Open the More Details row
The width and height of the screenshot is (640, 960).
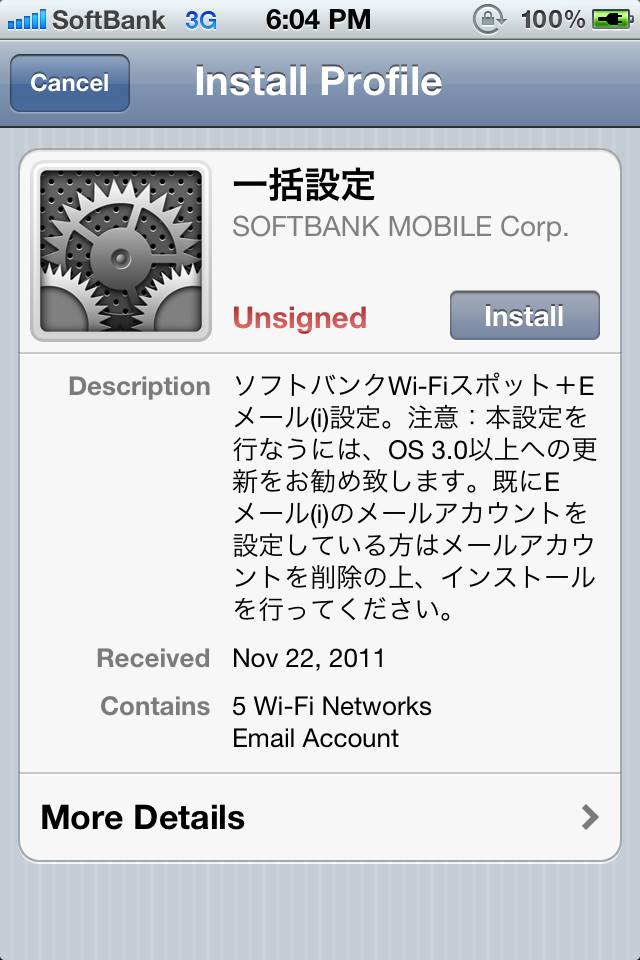pos(320,817)
